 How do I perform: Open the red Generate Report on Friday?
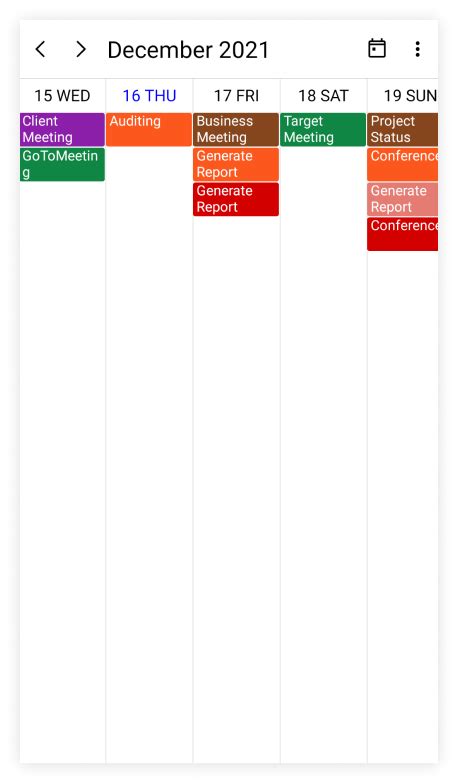click(236, 199)
